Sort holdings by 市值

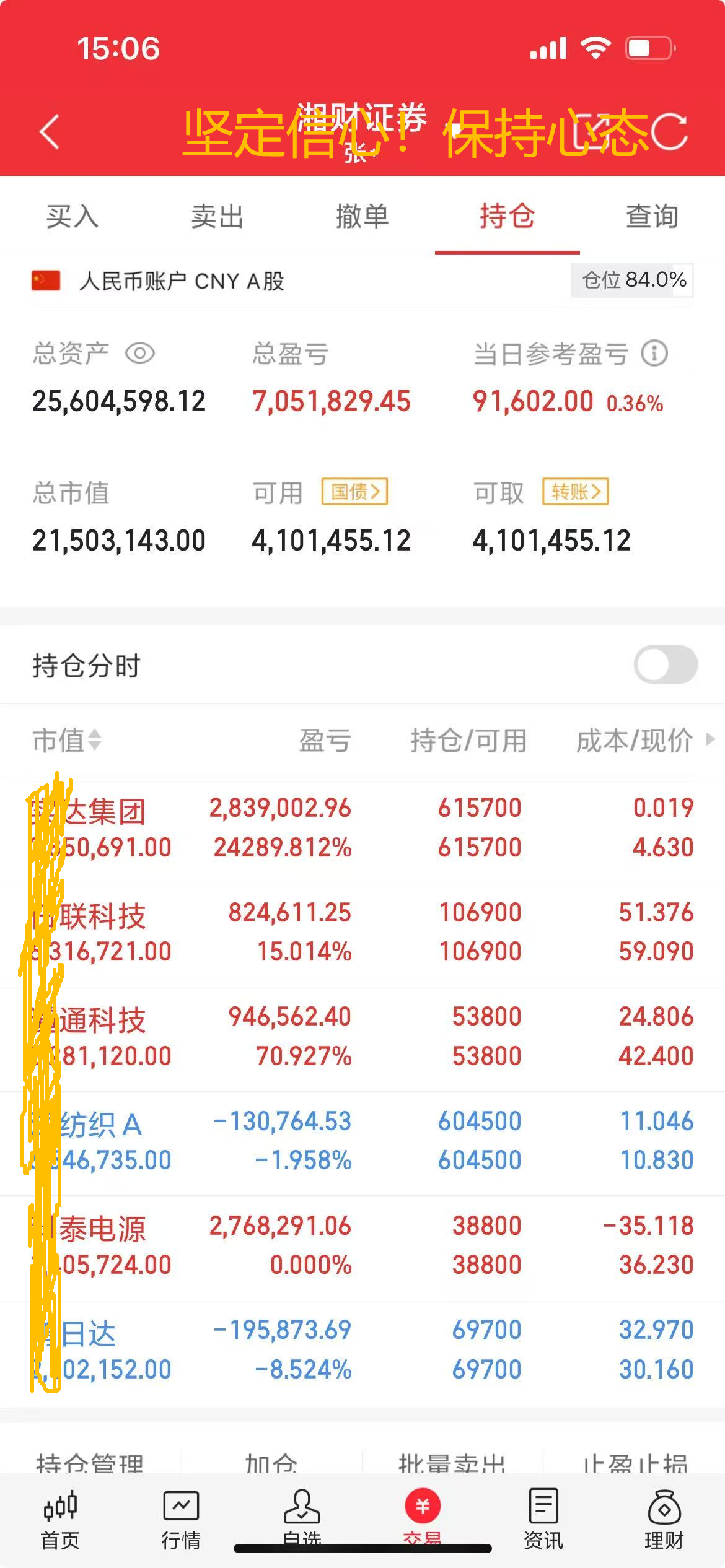click(x=67, y=740)
